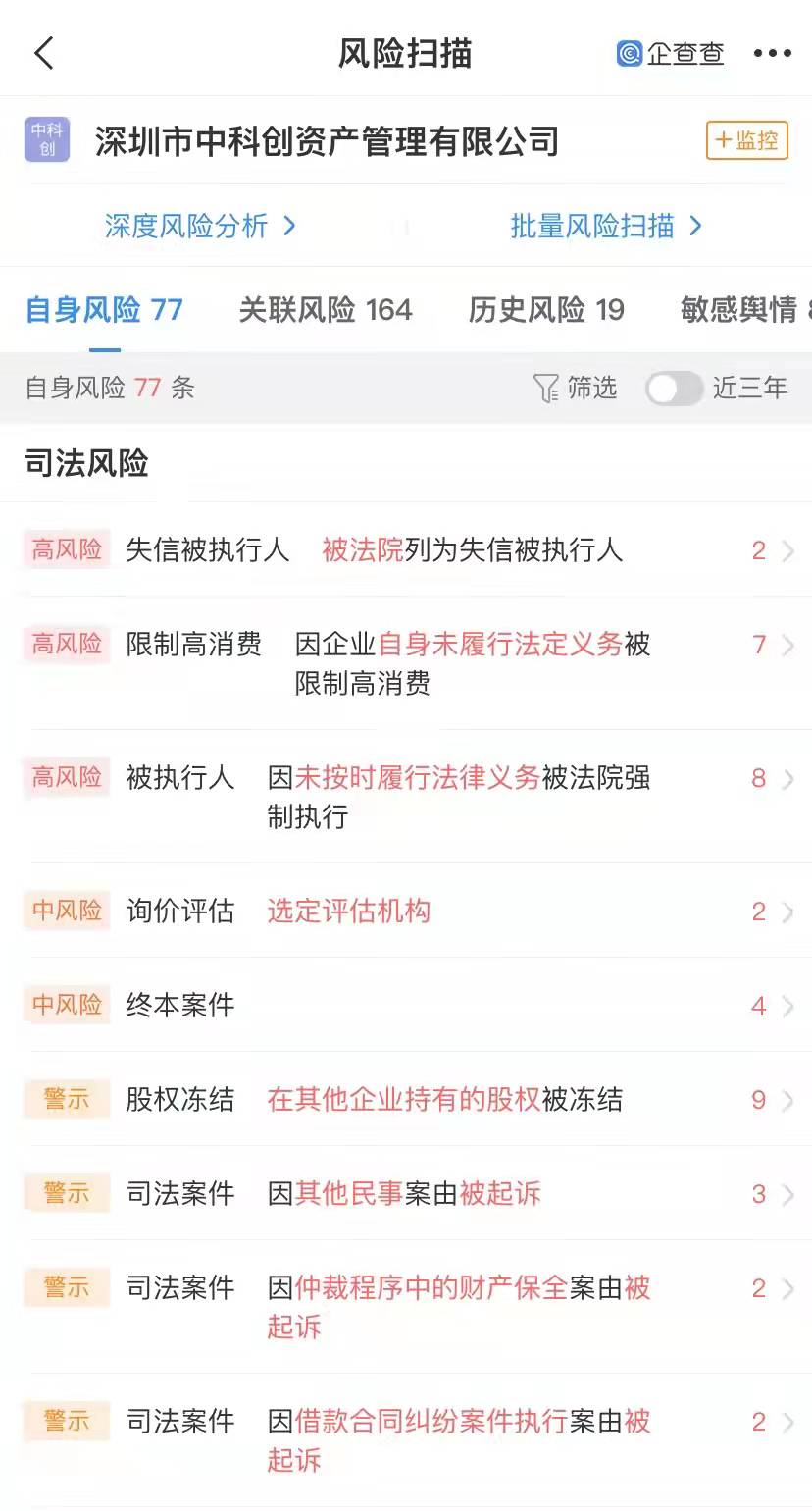This screenshot has width=812, height=1511.
Task: Select the 自身风险 77 tab
Action: pyautogui.click(x=104, y=310)
